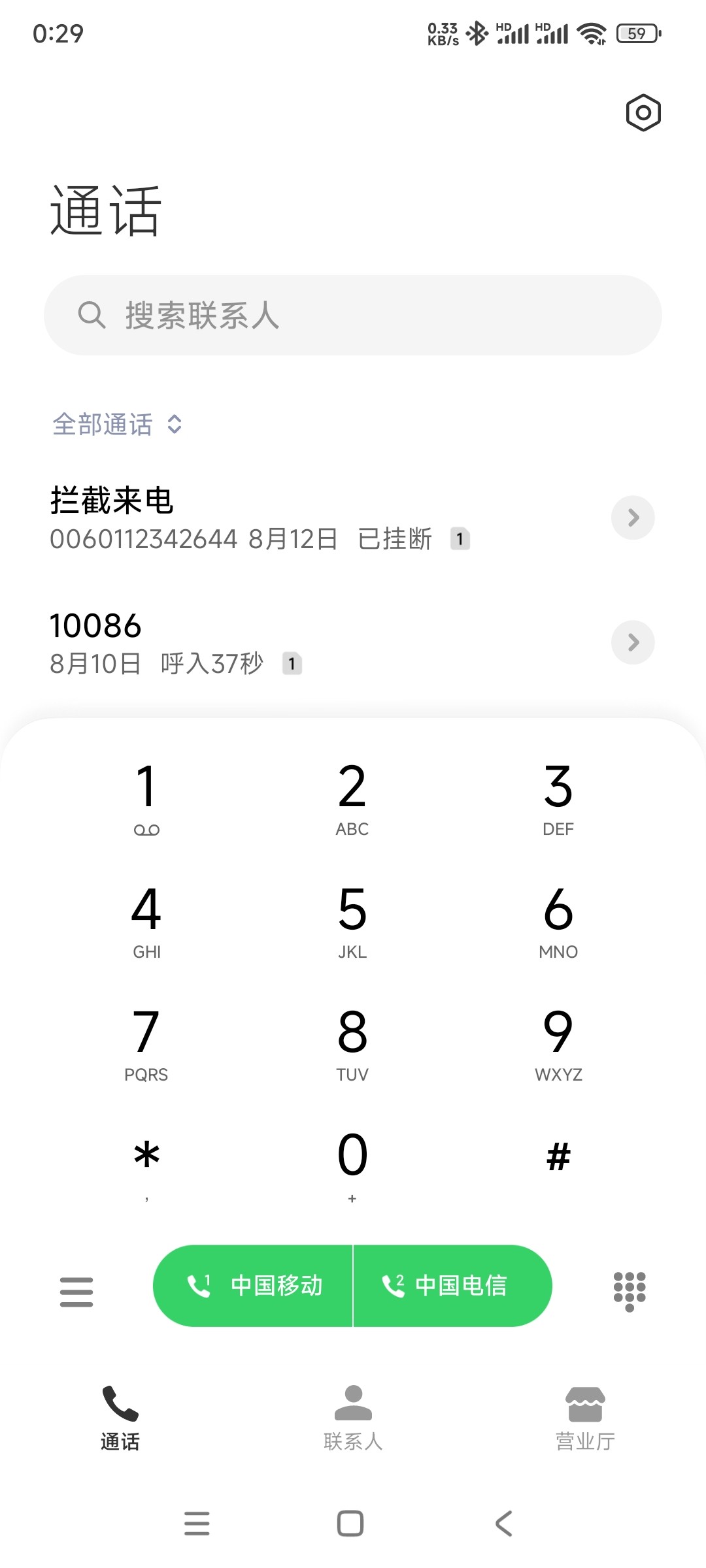Tap the 0 key
Screen dimensions: 706x1568
coord(352,1163)
